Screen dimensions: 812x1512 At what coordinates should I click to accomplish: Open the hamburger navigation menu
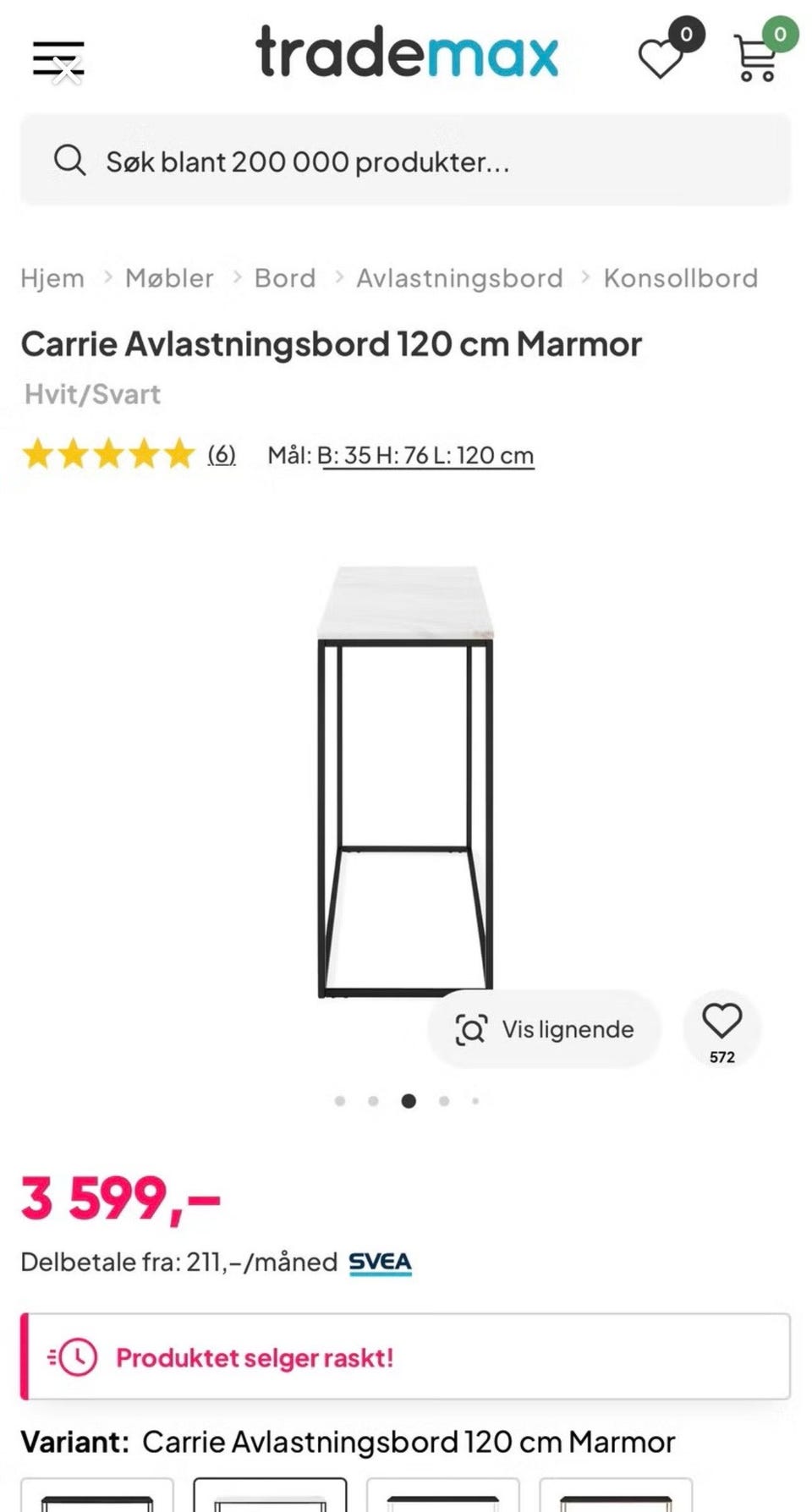(x=58, y=58)
